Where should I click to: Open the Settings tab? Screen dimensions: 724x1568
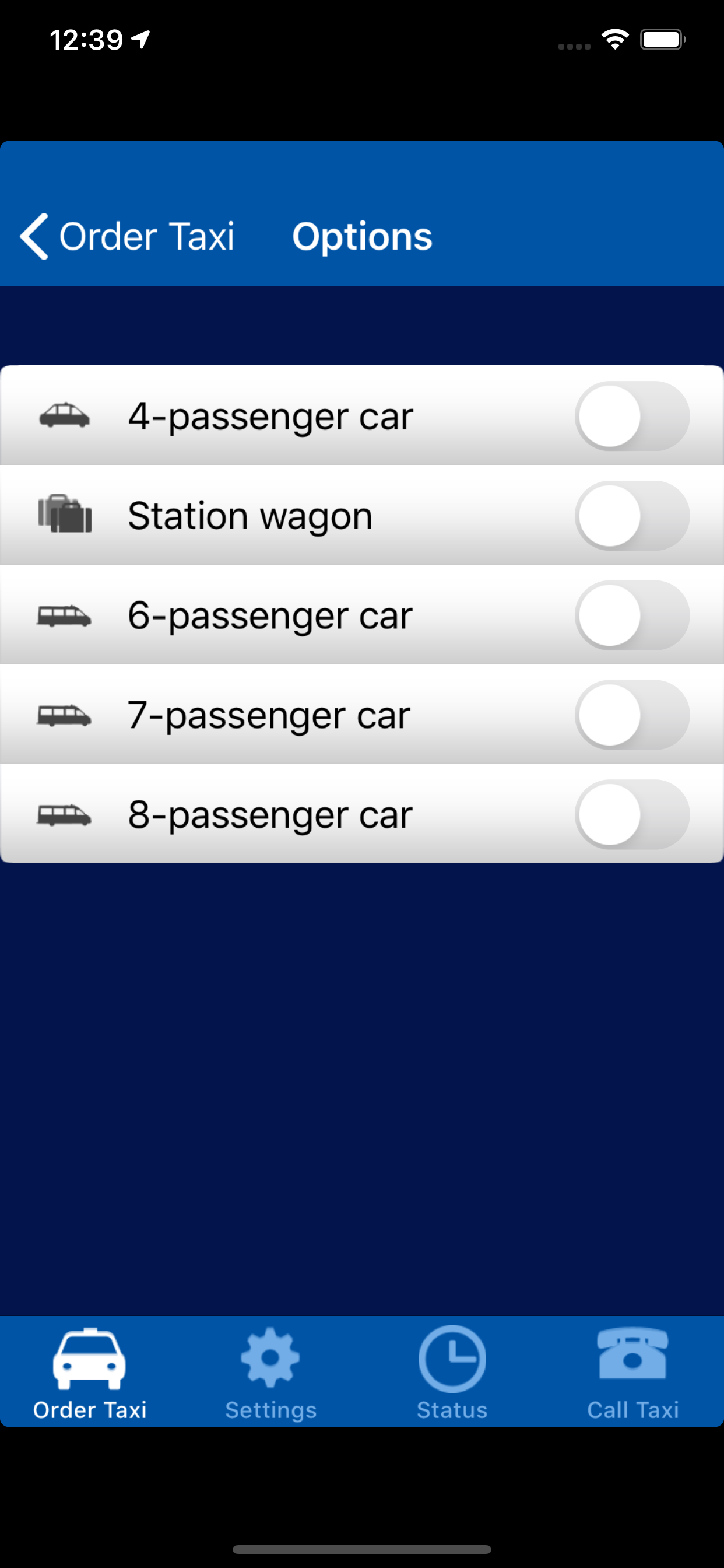[x=270, y=1374]
